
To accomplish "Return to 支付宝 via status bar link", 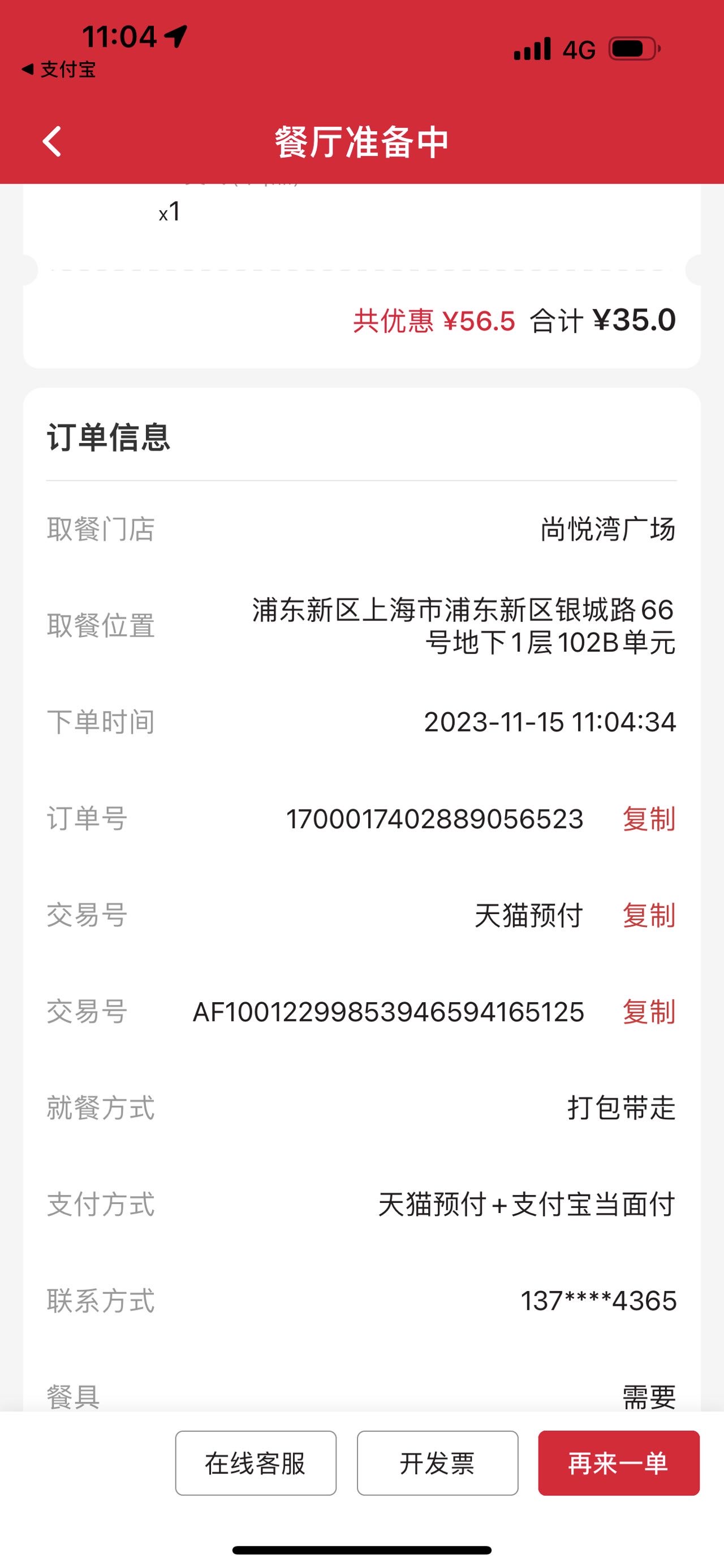I will [x=59, y=70].
